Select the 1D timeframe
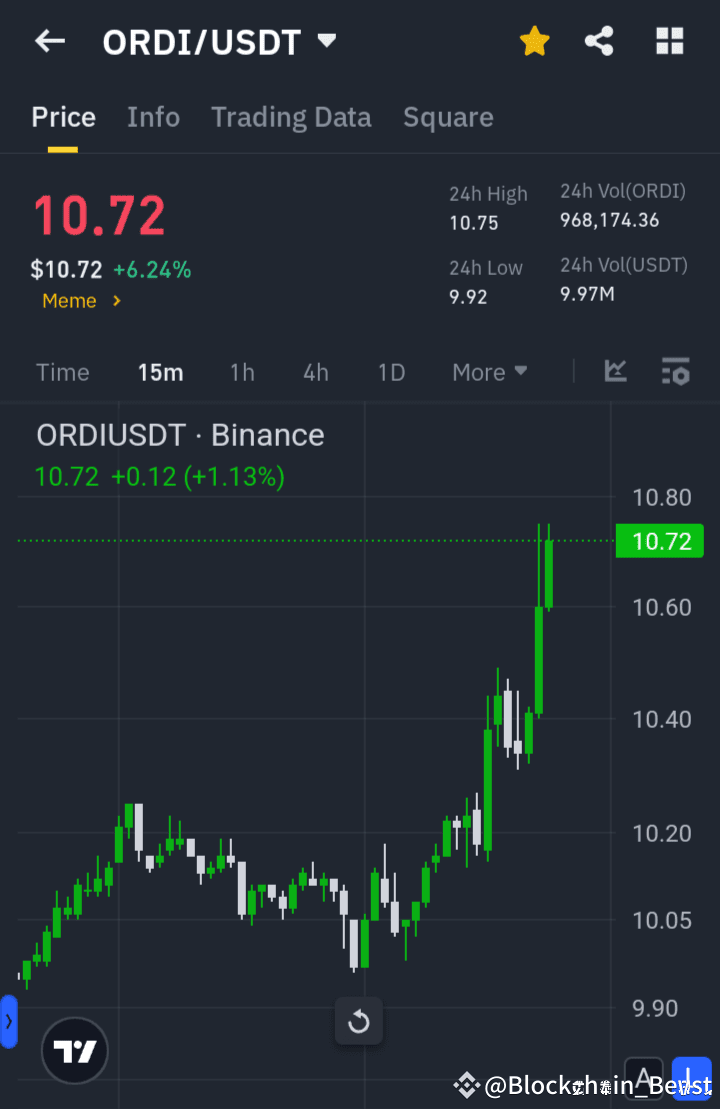 point(391,371)
